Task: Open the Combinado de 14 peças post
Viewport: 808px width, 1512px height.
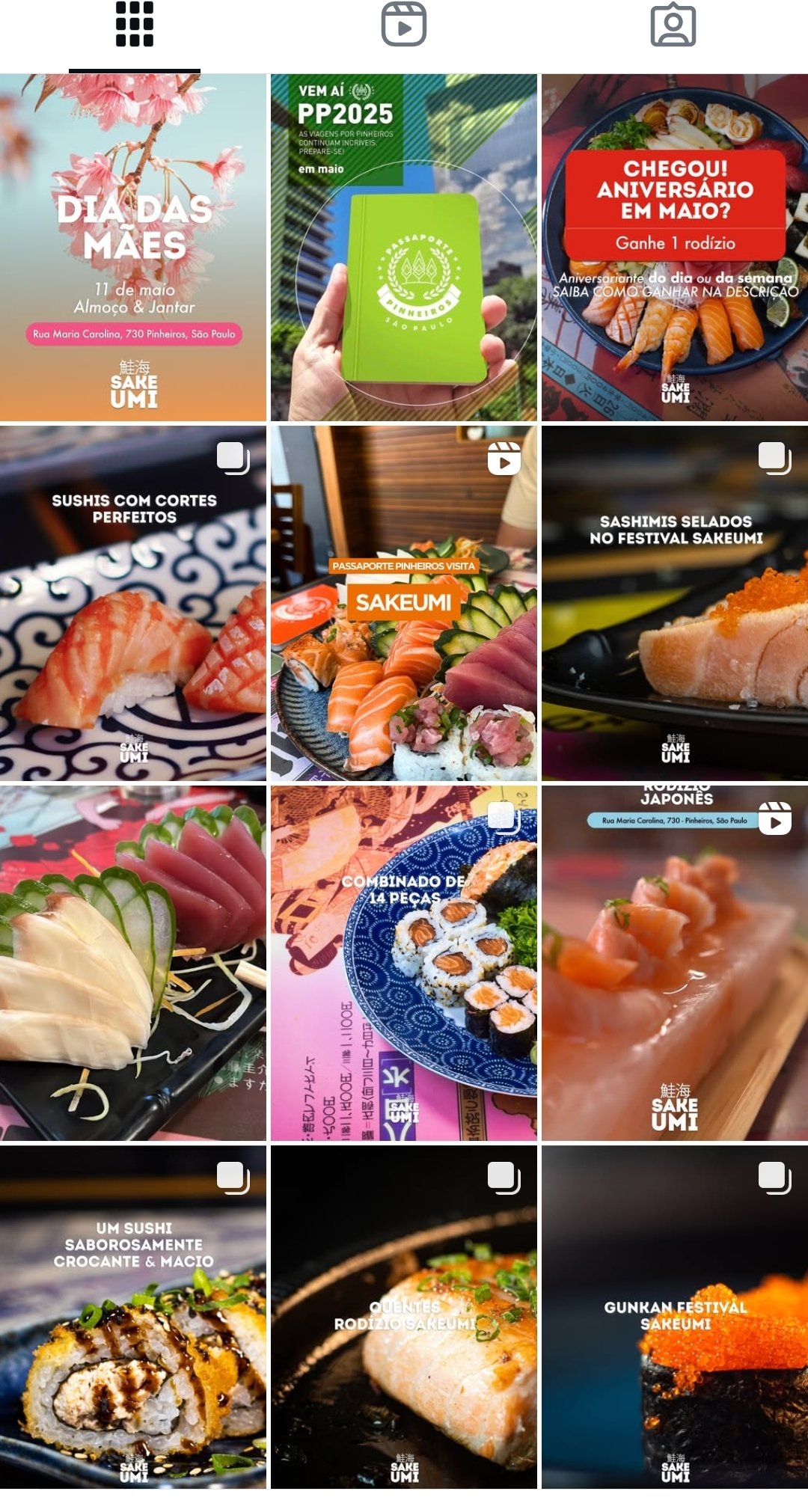Action: pyautogui.click(x=404, y=963)
